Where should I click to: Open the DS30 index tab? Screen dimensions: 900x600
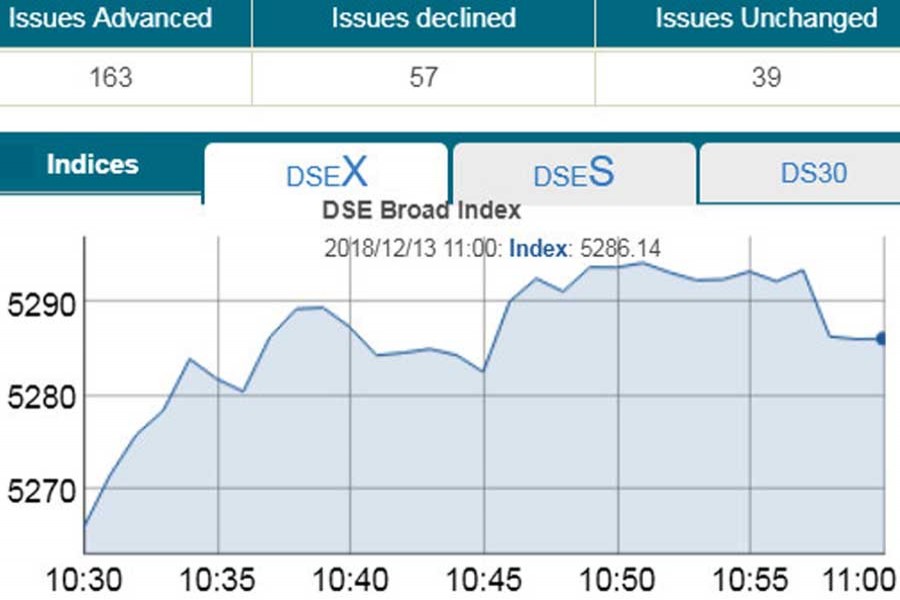pyautogui.click(x=813, y=173)
